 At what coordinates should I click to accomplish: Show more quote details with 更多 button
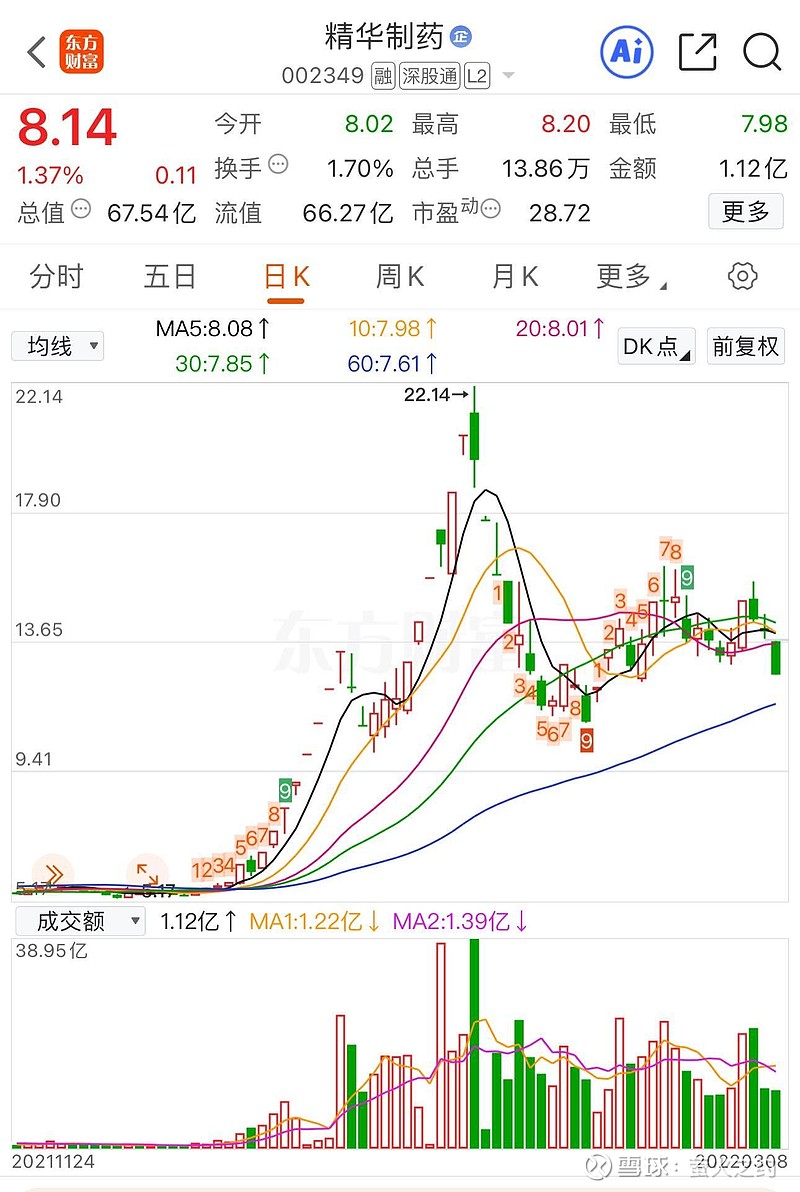[745, 211]
